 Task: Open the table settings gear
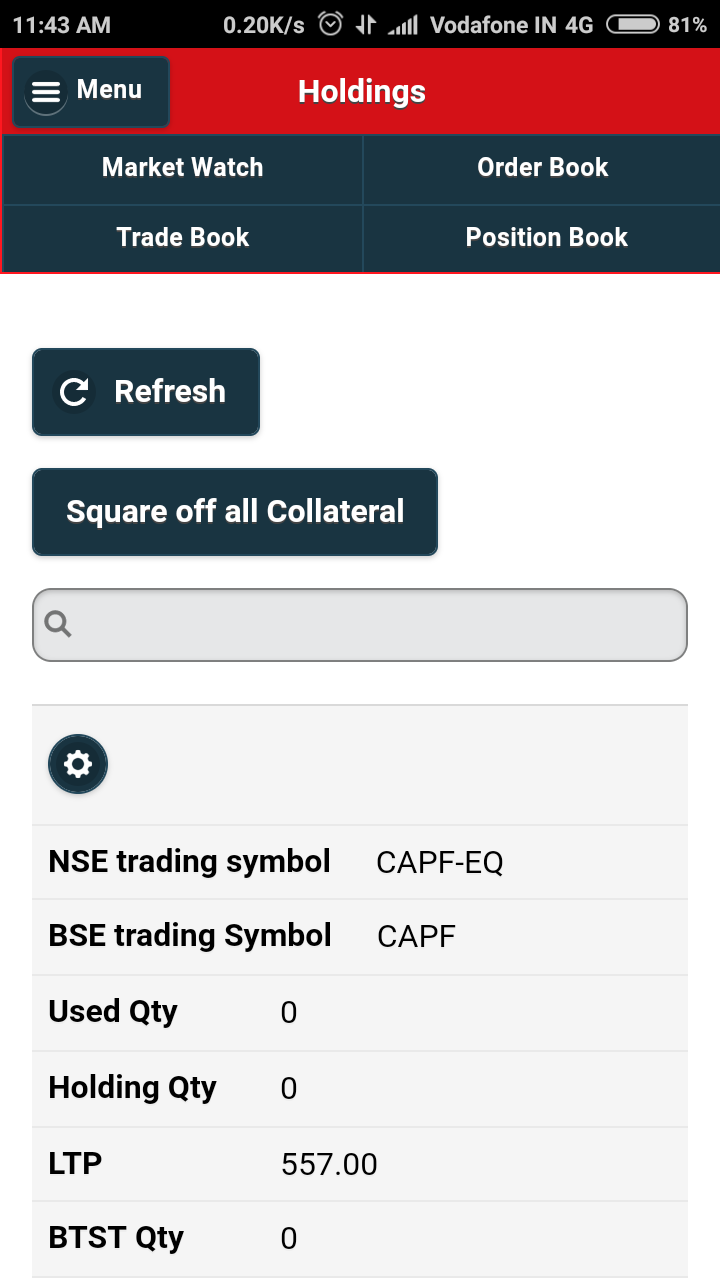click(x=78, y=765)
